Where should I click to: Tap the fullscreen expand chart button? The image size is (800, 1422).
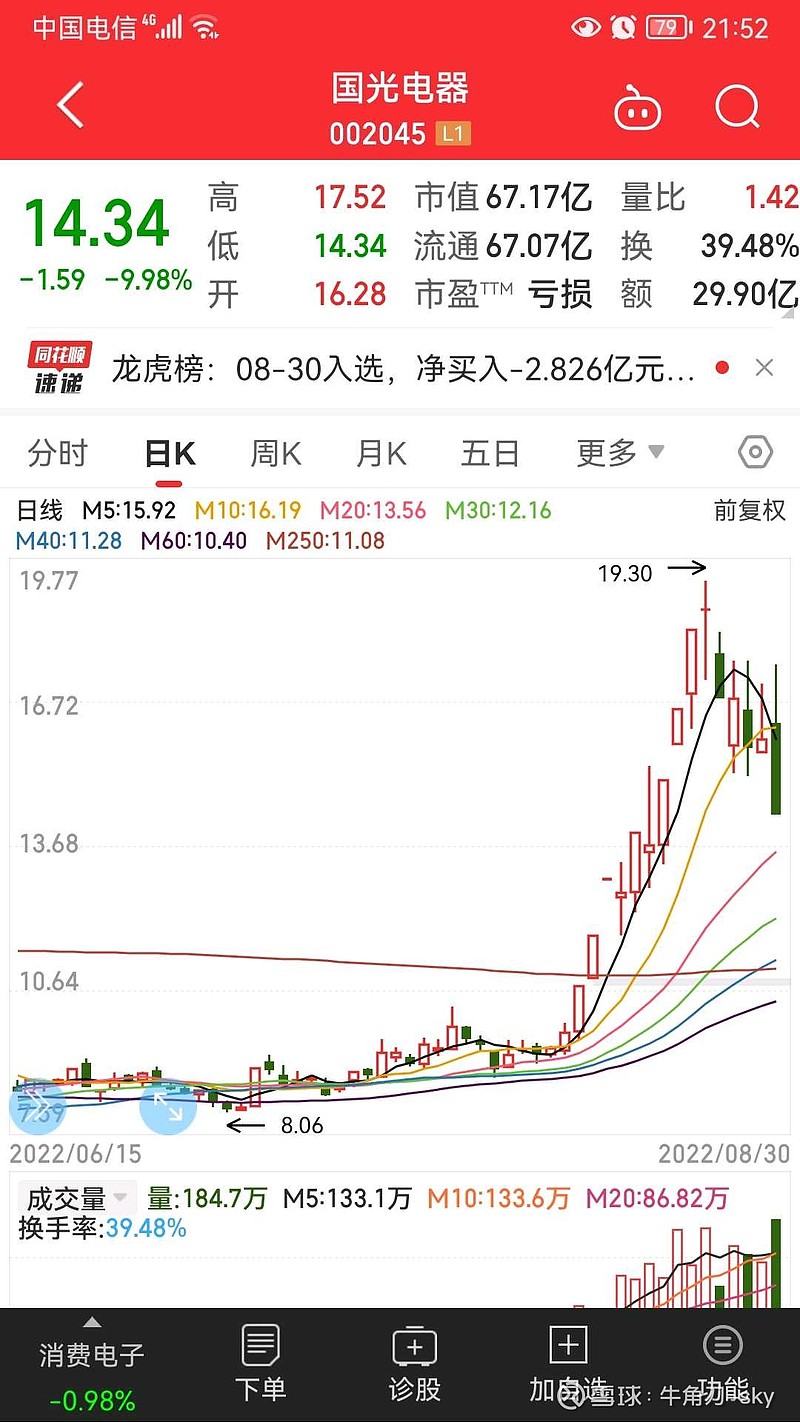(x=168, y=1106)
